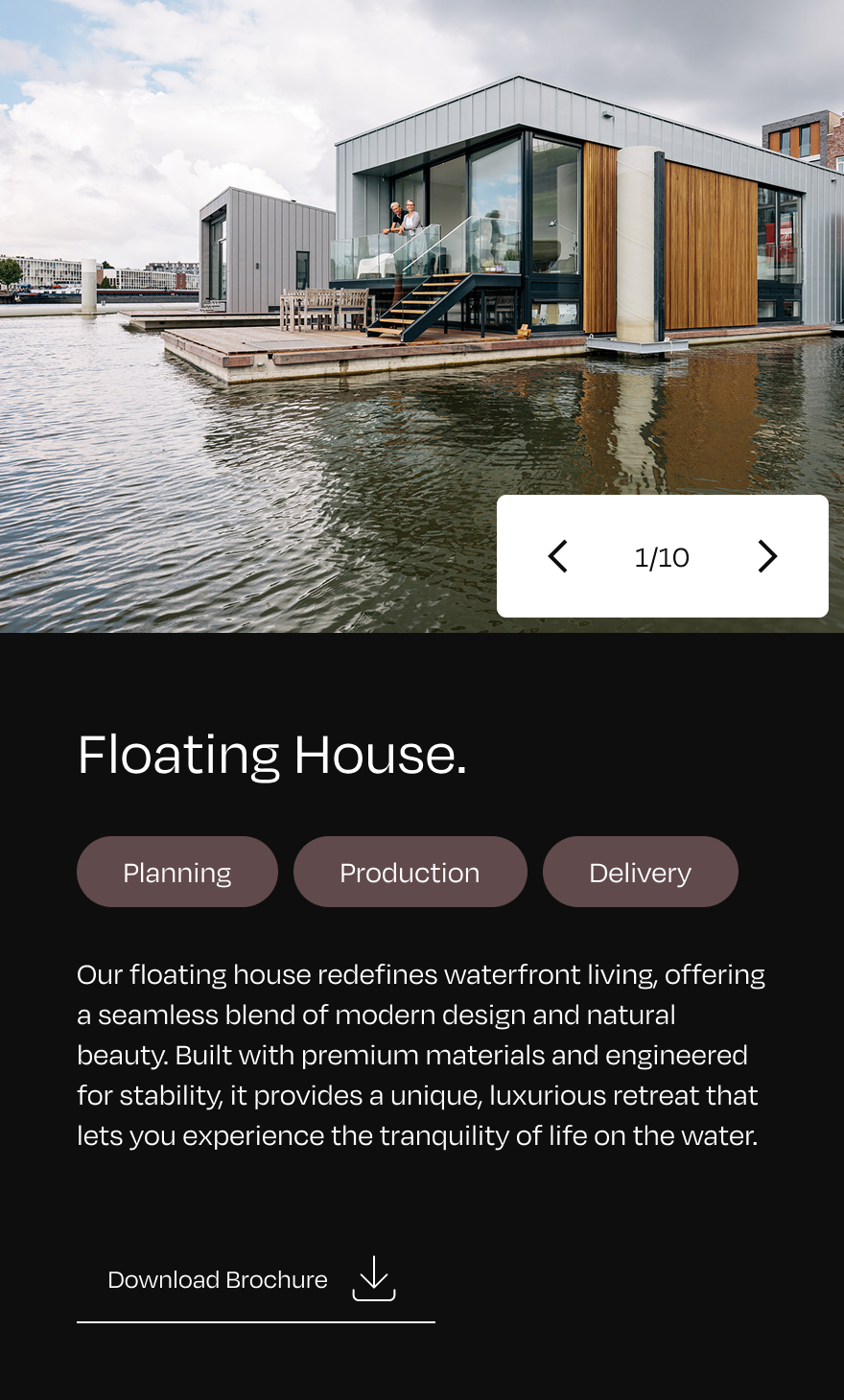Open the Production chip
The width and height of the screenshot is (844, 1400).
pyautogui.click(x=410, y=872)
